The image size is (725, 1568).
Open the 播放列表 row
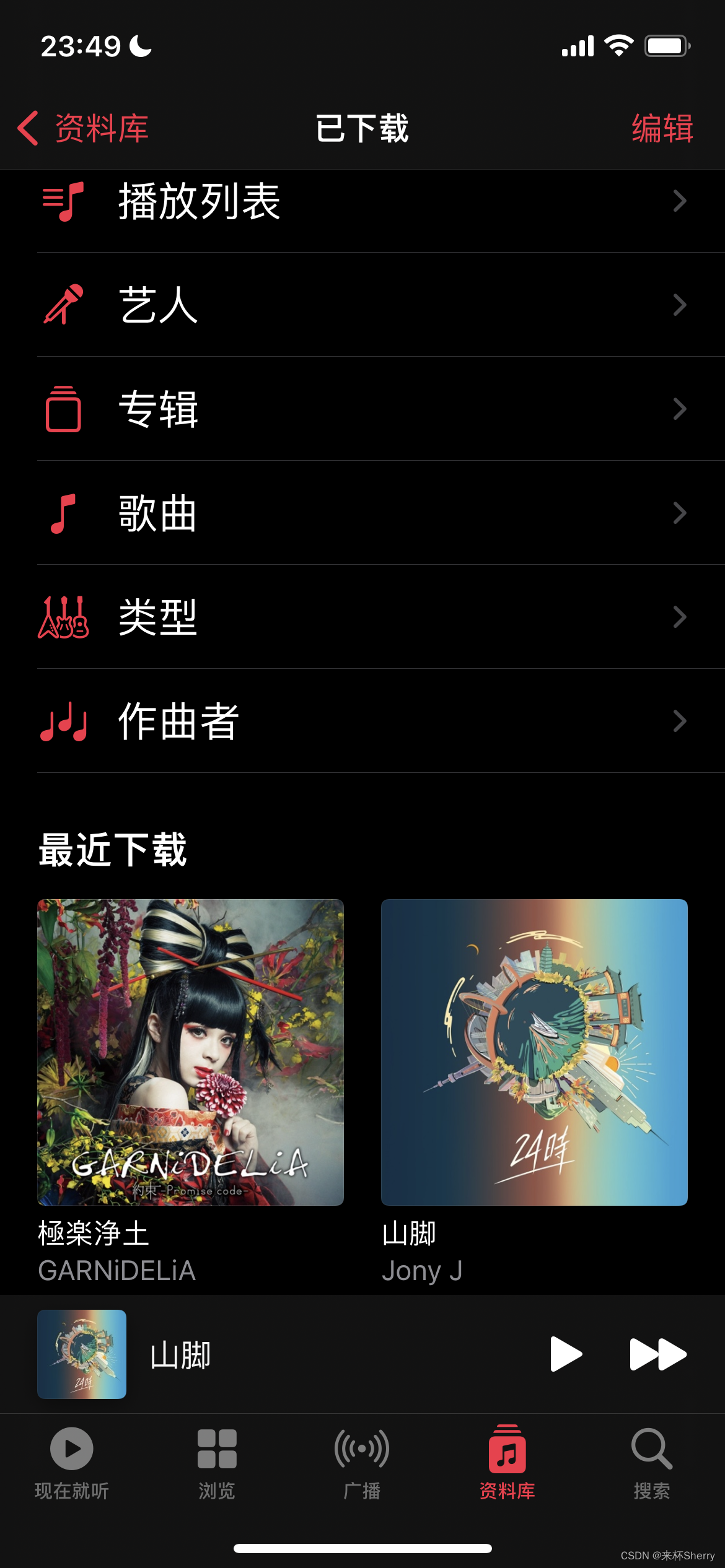point(362,201)
